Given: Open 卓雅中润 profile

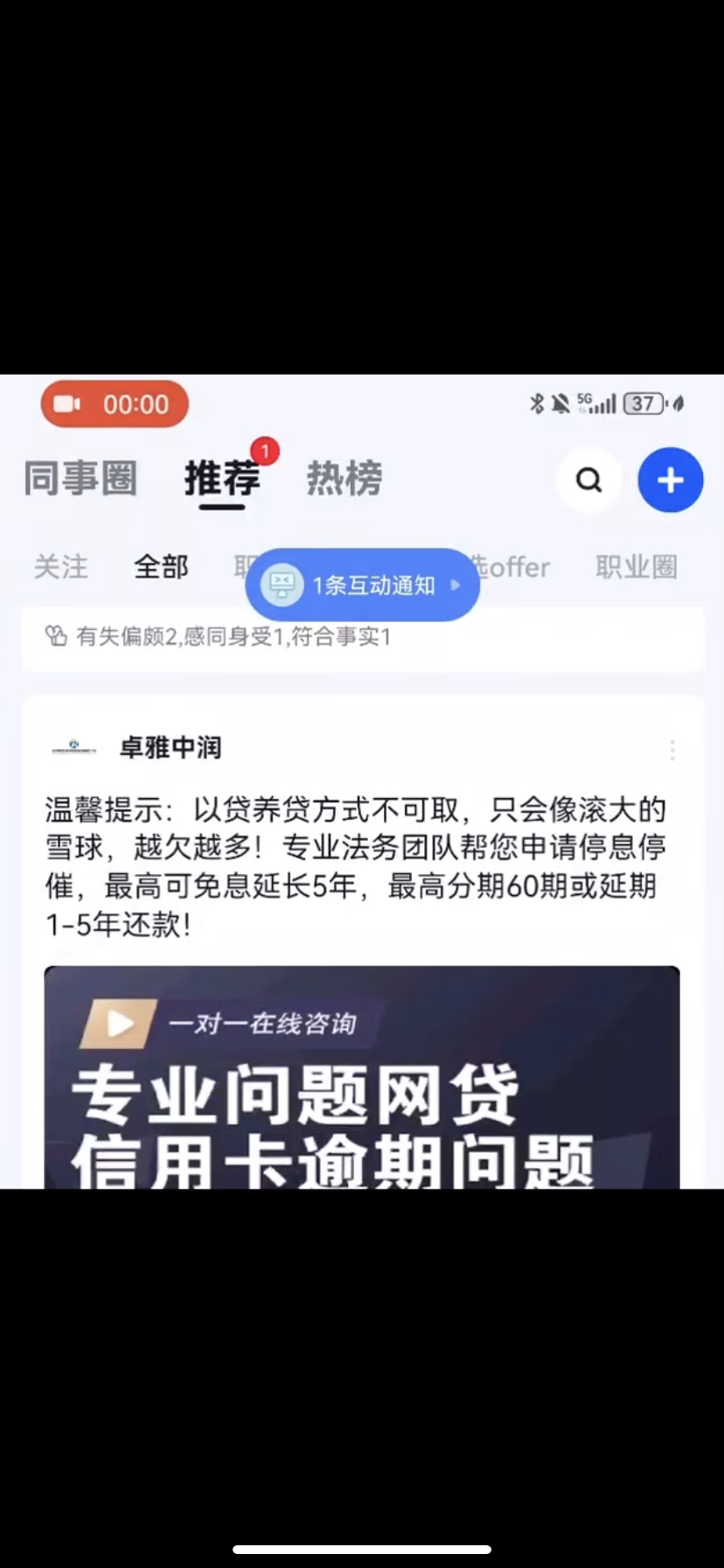Looking at the screenshot, I should pos(171,748).
